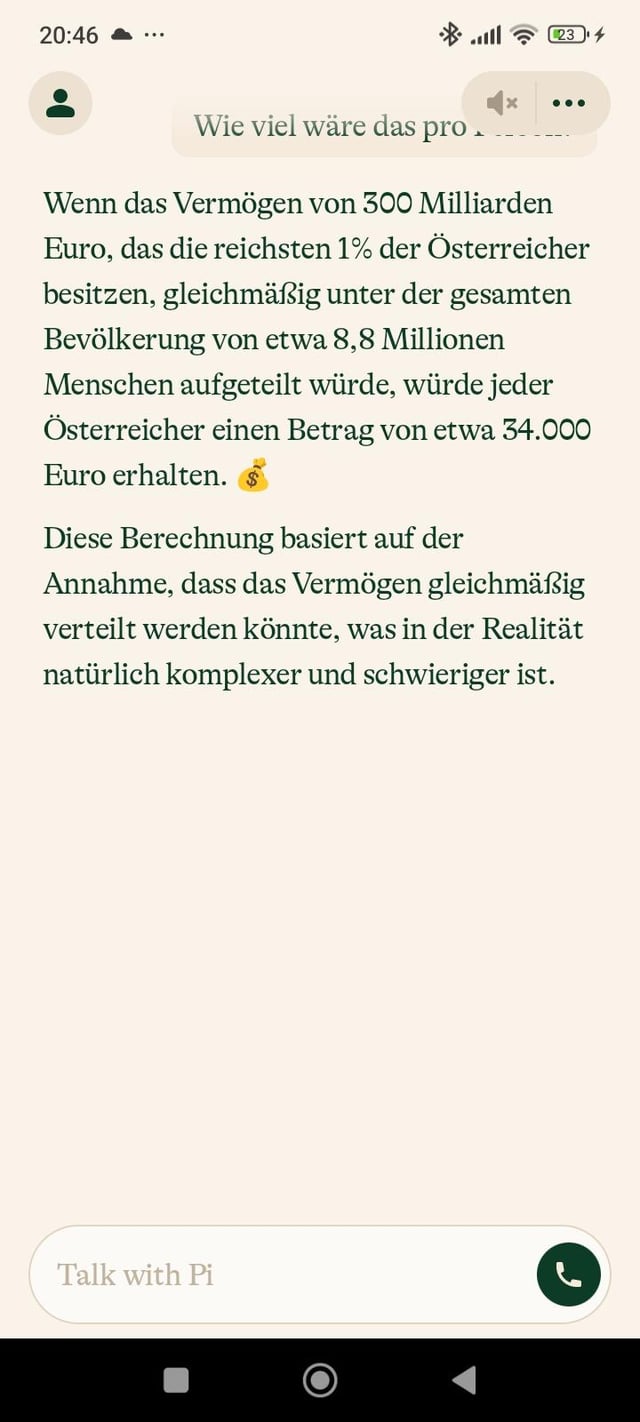Focus the Talk with Pi text field
The width and height of the screenshot is (640, 1422).
coord(285,1274)
